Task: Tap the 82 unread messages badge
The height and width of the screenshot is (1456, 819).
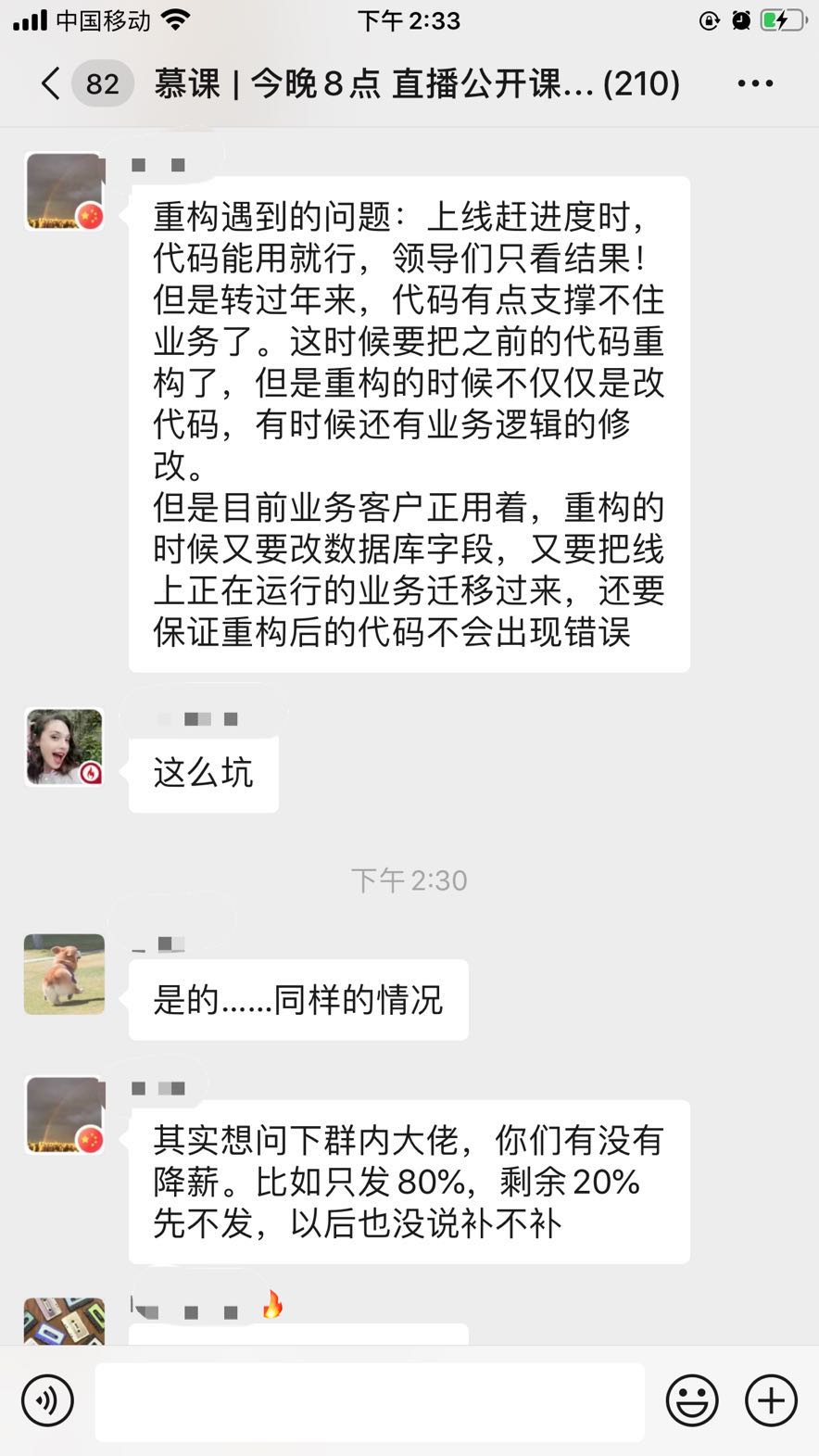Action: point(99,82)
